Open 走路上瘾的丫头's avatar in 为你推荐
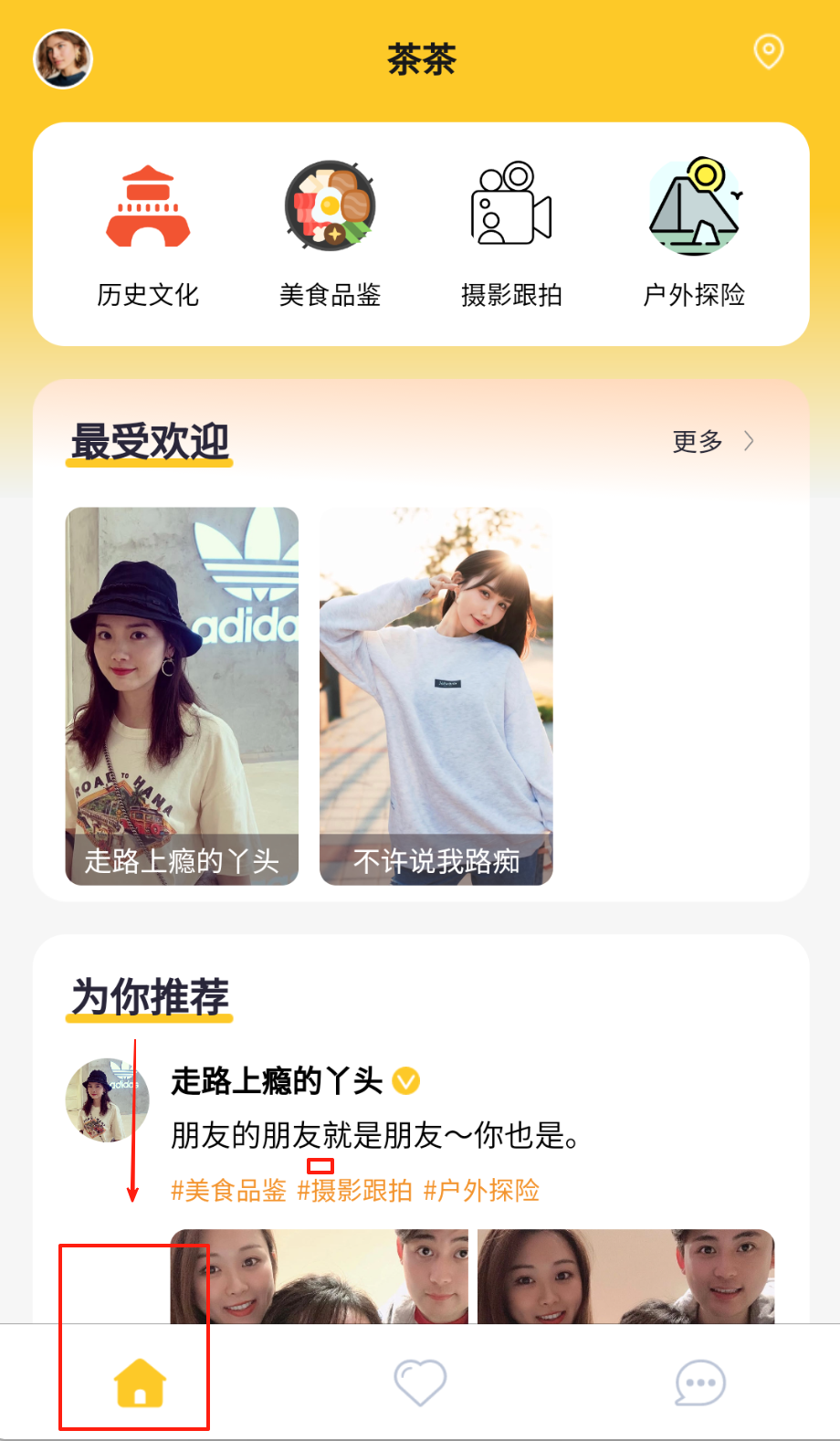840x1441 pixels. tap(107, 1100)
